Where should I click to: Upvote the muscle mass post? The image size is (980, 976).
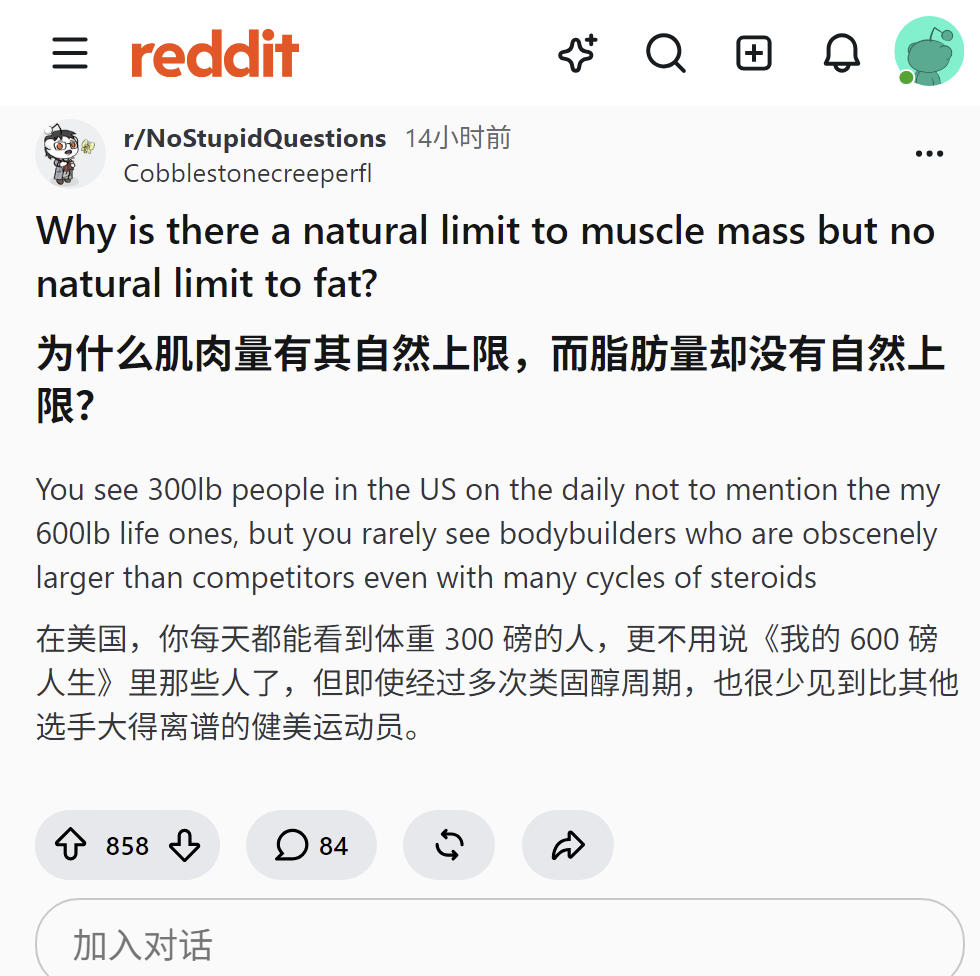tap(71, 845)
